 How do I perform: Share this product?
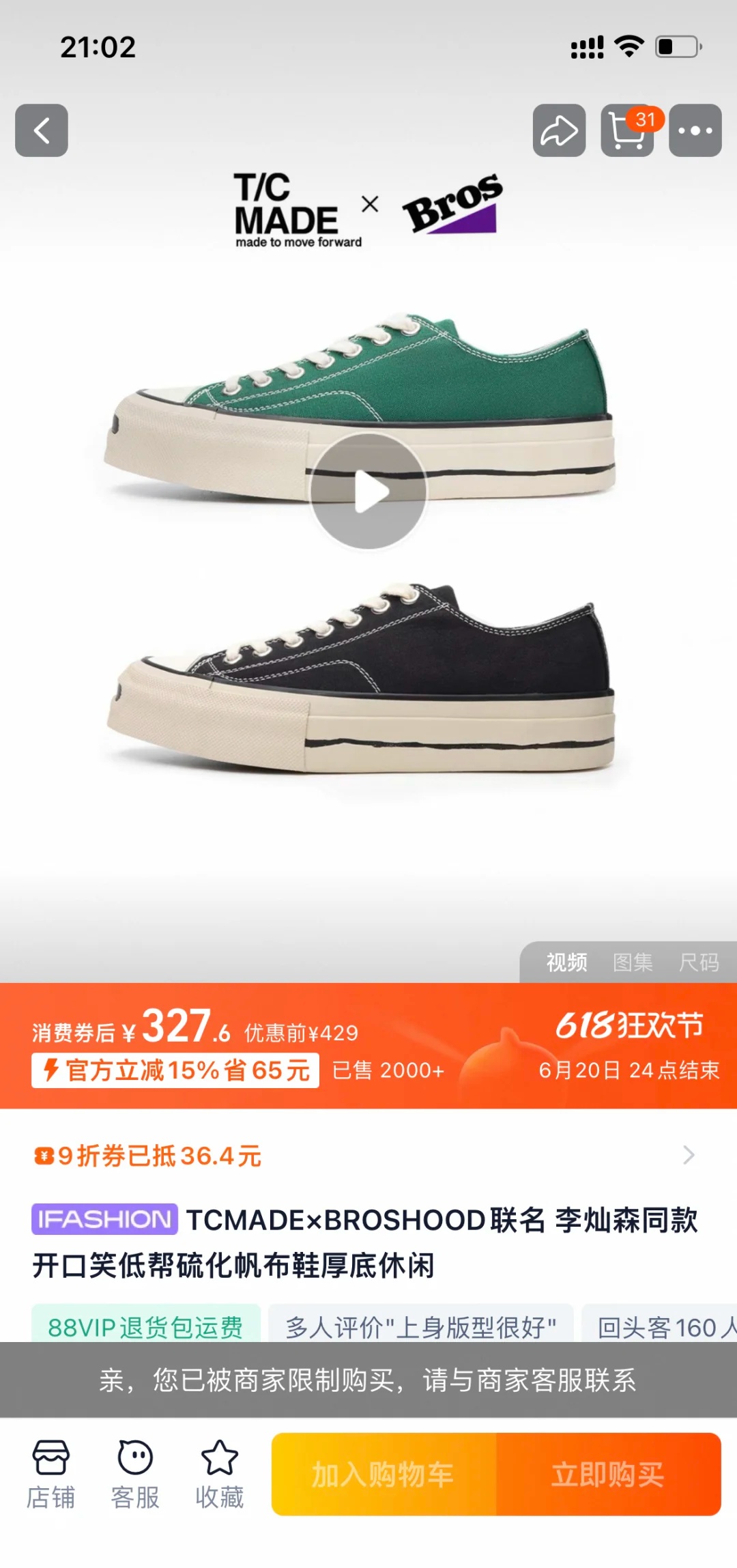tap(559, 130)
